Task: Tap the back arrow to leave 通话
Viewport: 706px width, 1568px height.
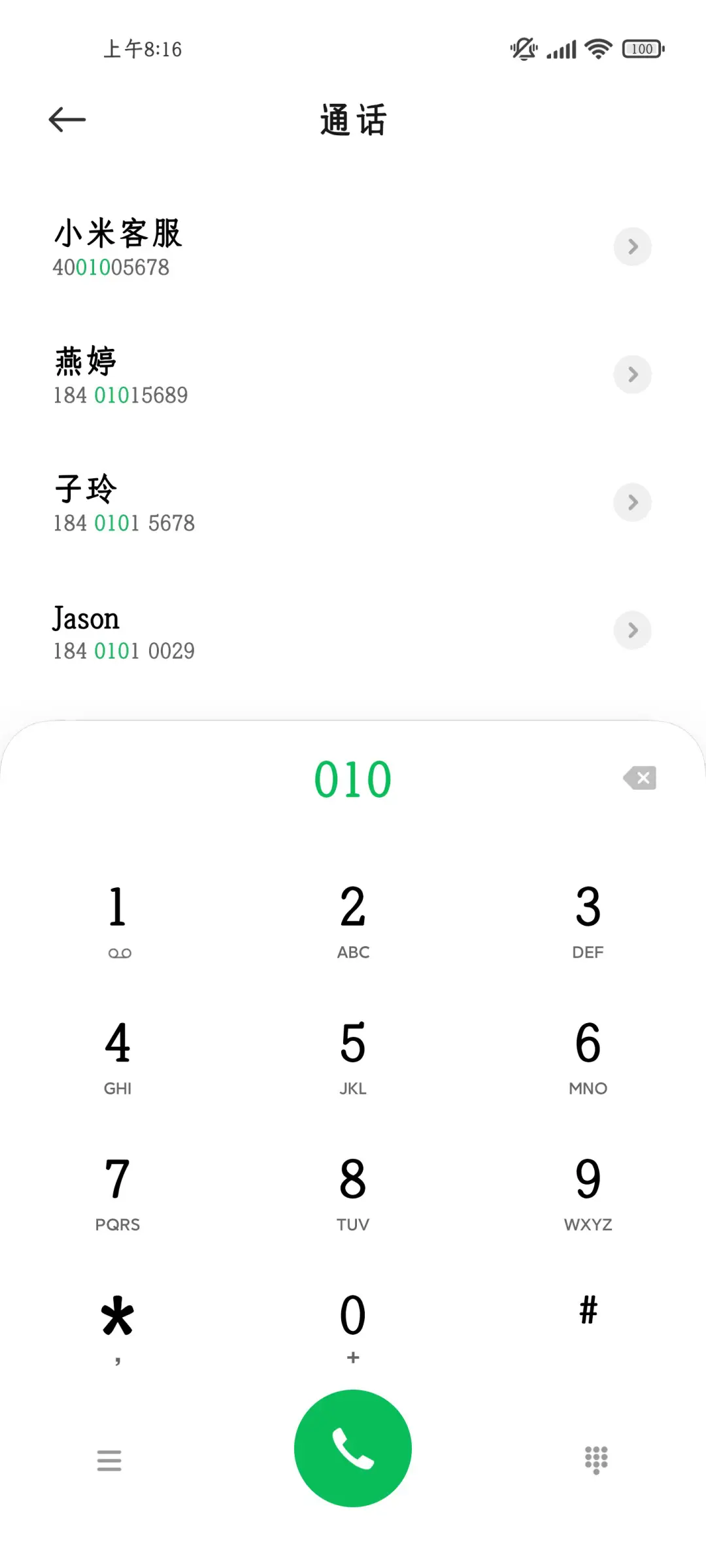Action: coord(65,119)
